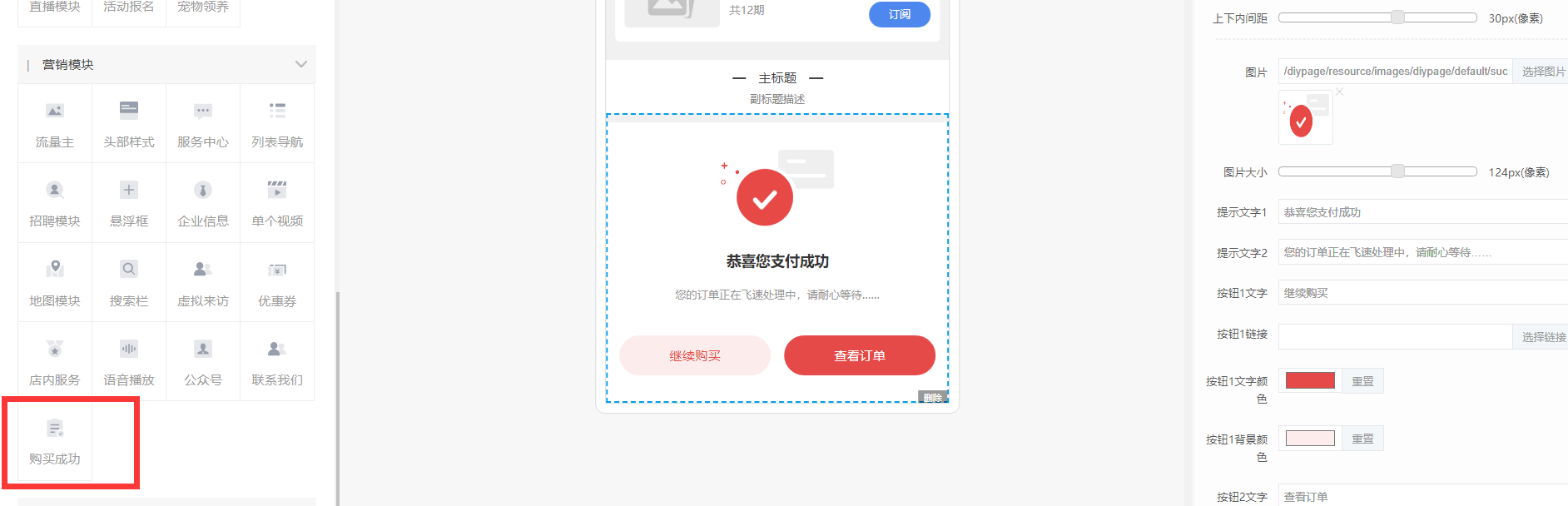Add the 流量主 module

[55, 124]
